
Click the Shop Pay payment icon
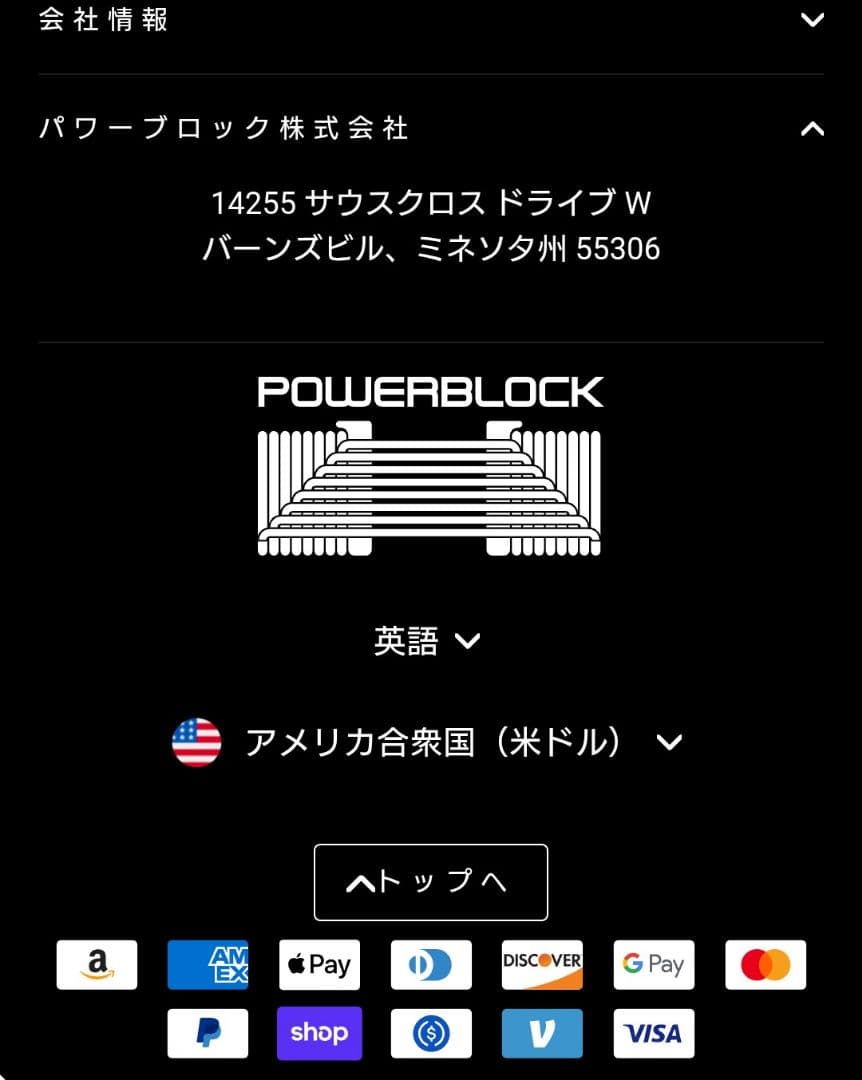[x=319, y=1033]
